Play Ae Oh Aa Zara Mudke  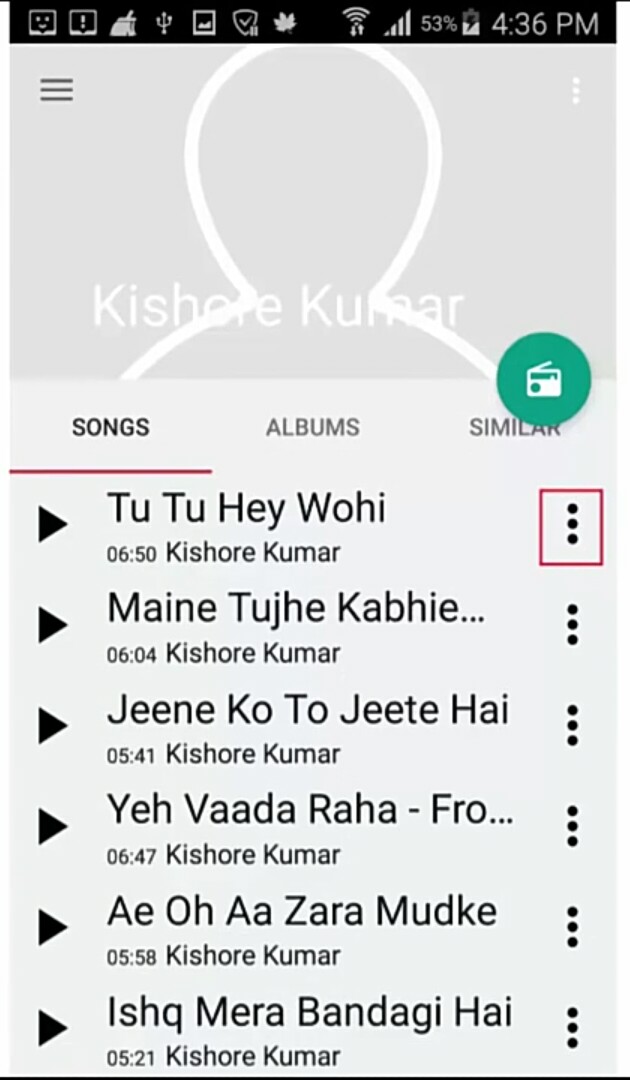pyautogui.click(x=52, y=928)
